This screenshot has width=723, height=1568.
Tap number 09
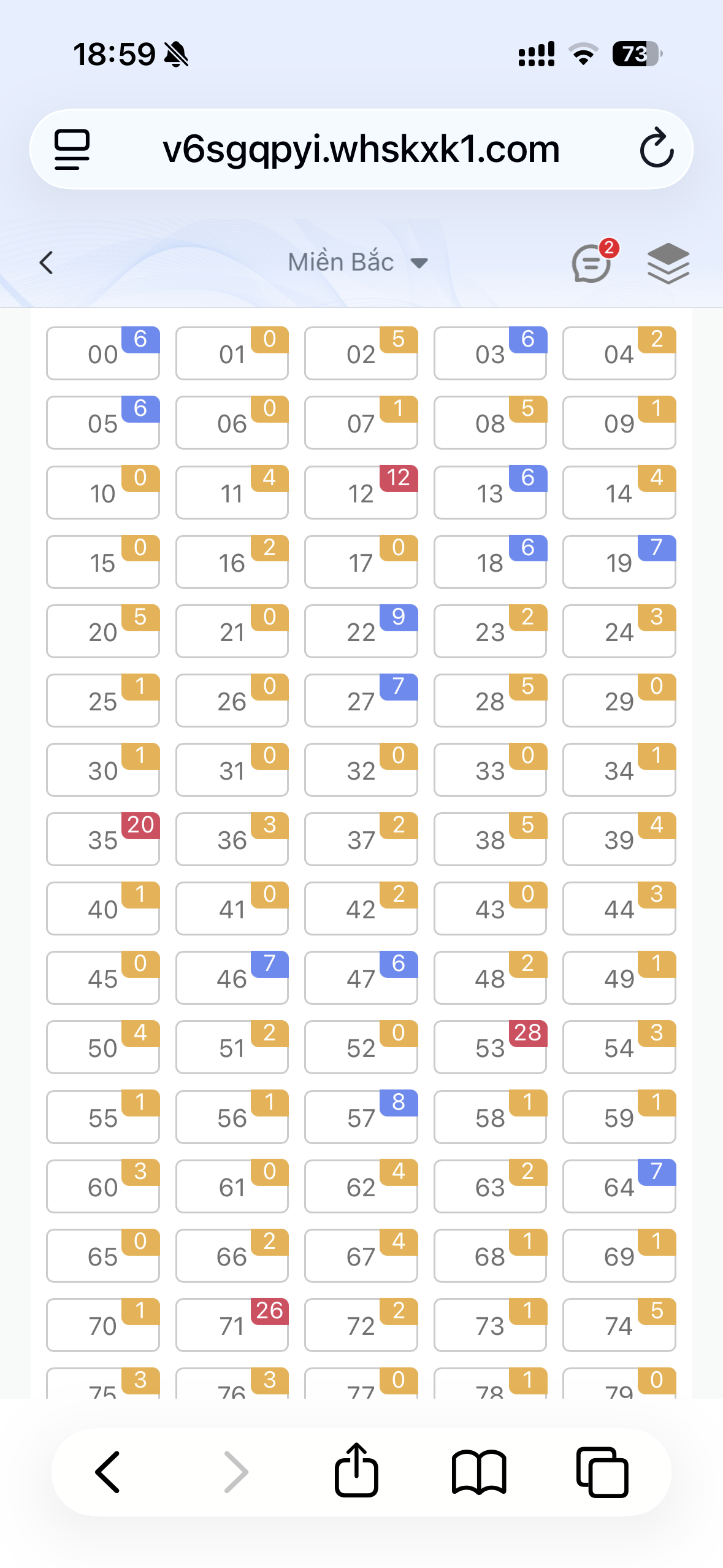[x=619, y=423]
